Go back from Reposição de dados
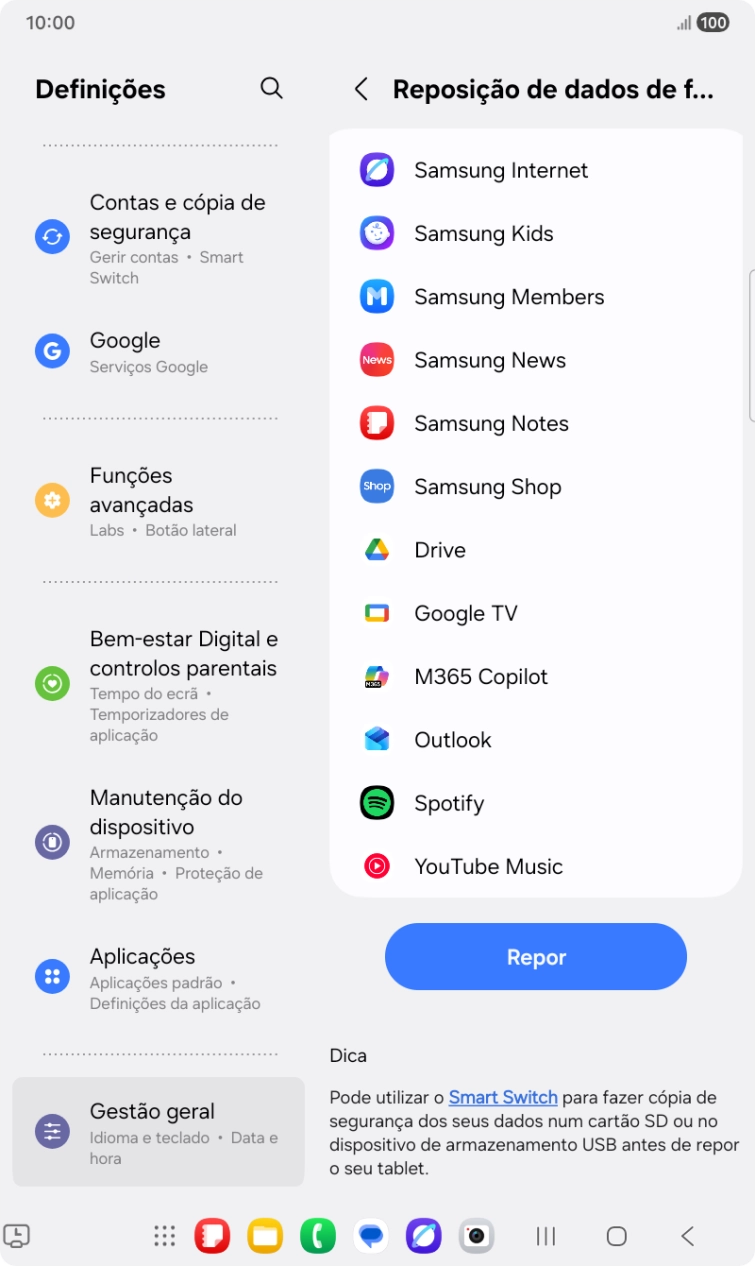 (361, 89)
